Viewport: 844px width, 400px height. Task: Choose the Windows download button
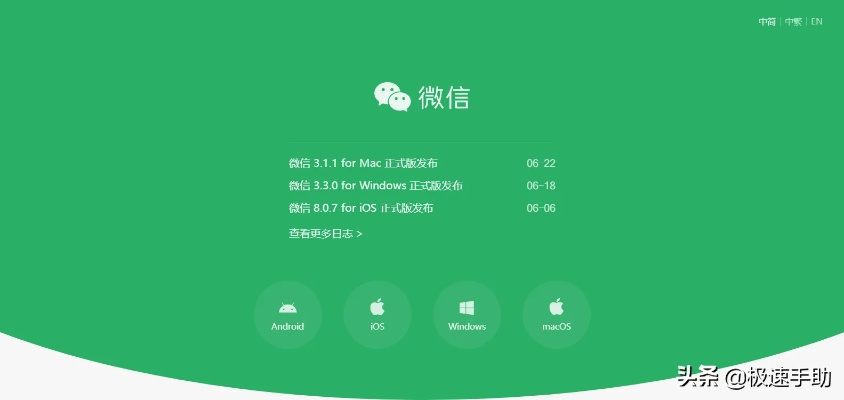pyautogui.click(x=467, y=314)
